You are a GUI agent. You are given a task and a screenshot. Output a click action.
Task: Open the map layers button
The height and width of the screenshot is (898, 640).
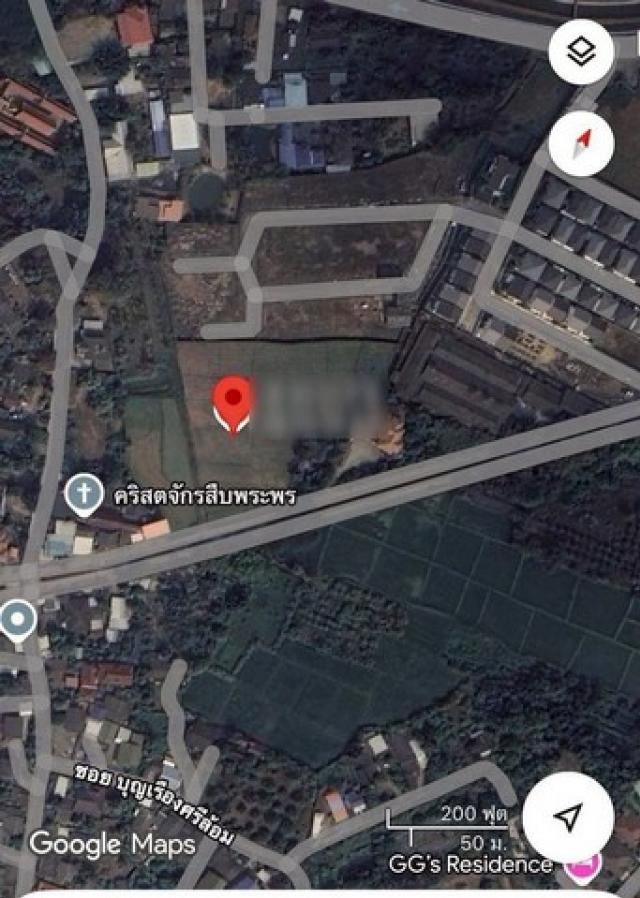(581, 52)
